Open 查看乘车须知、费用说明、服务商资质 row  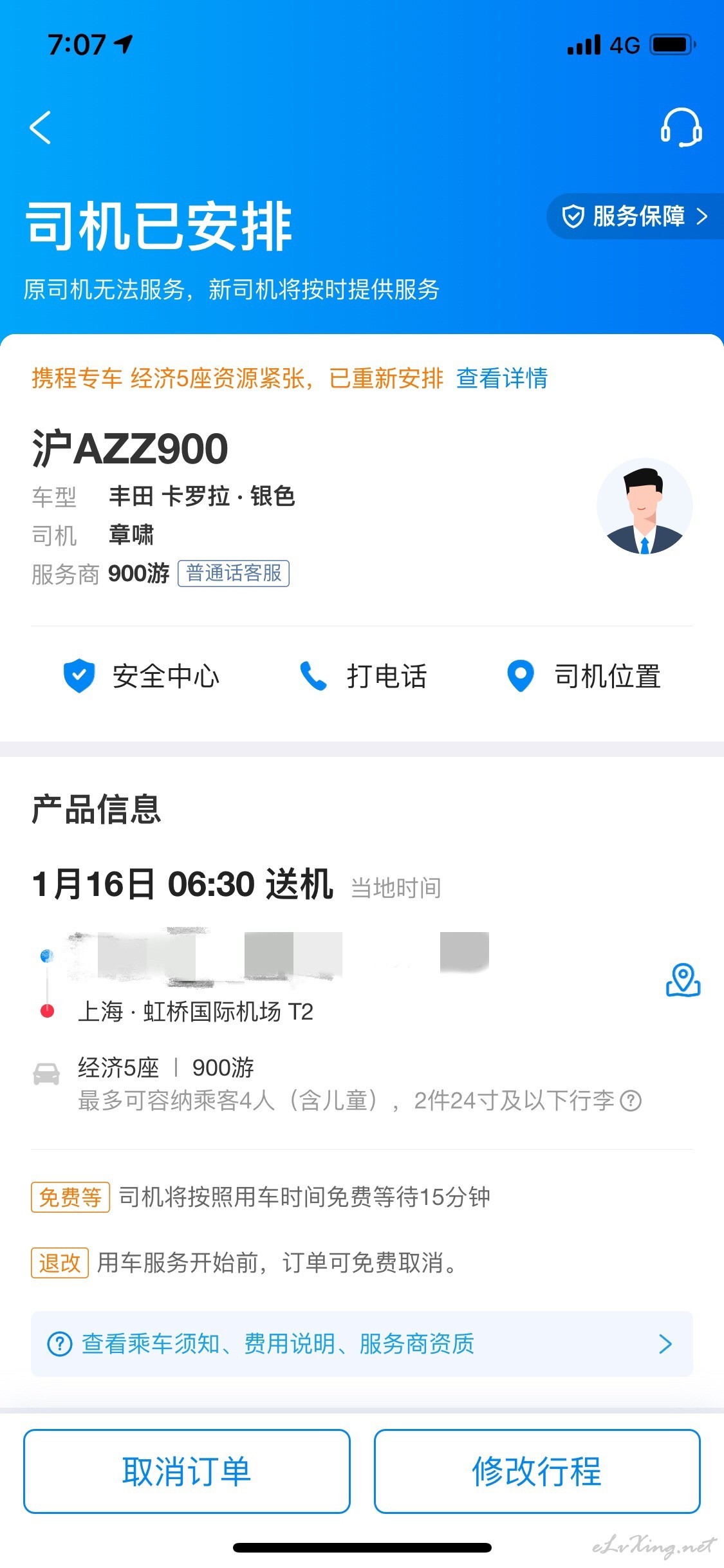(x=362, y=1343)
